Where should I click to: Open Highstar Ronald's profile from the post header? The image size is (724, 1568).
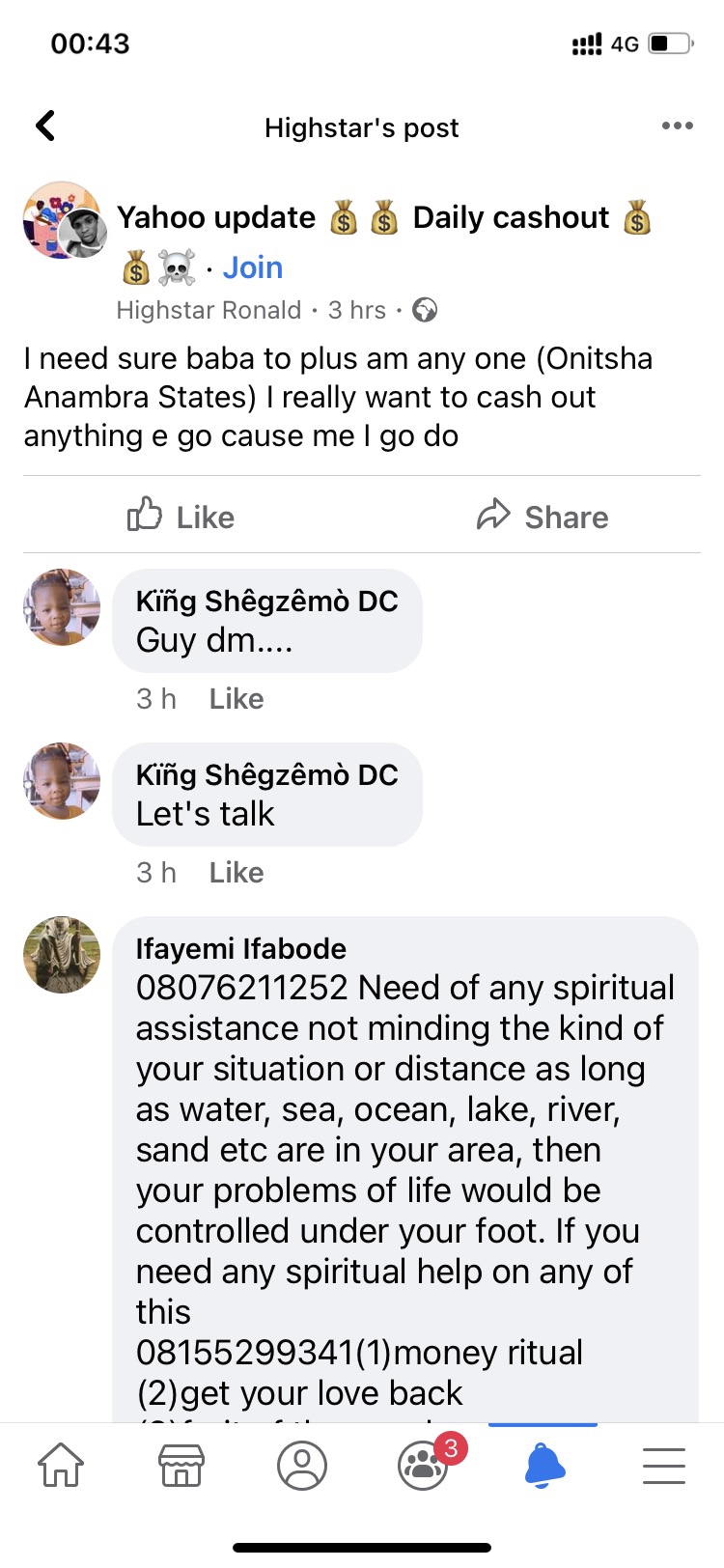pyautogui.click(x=209, y=310)
